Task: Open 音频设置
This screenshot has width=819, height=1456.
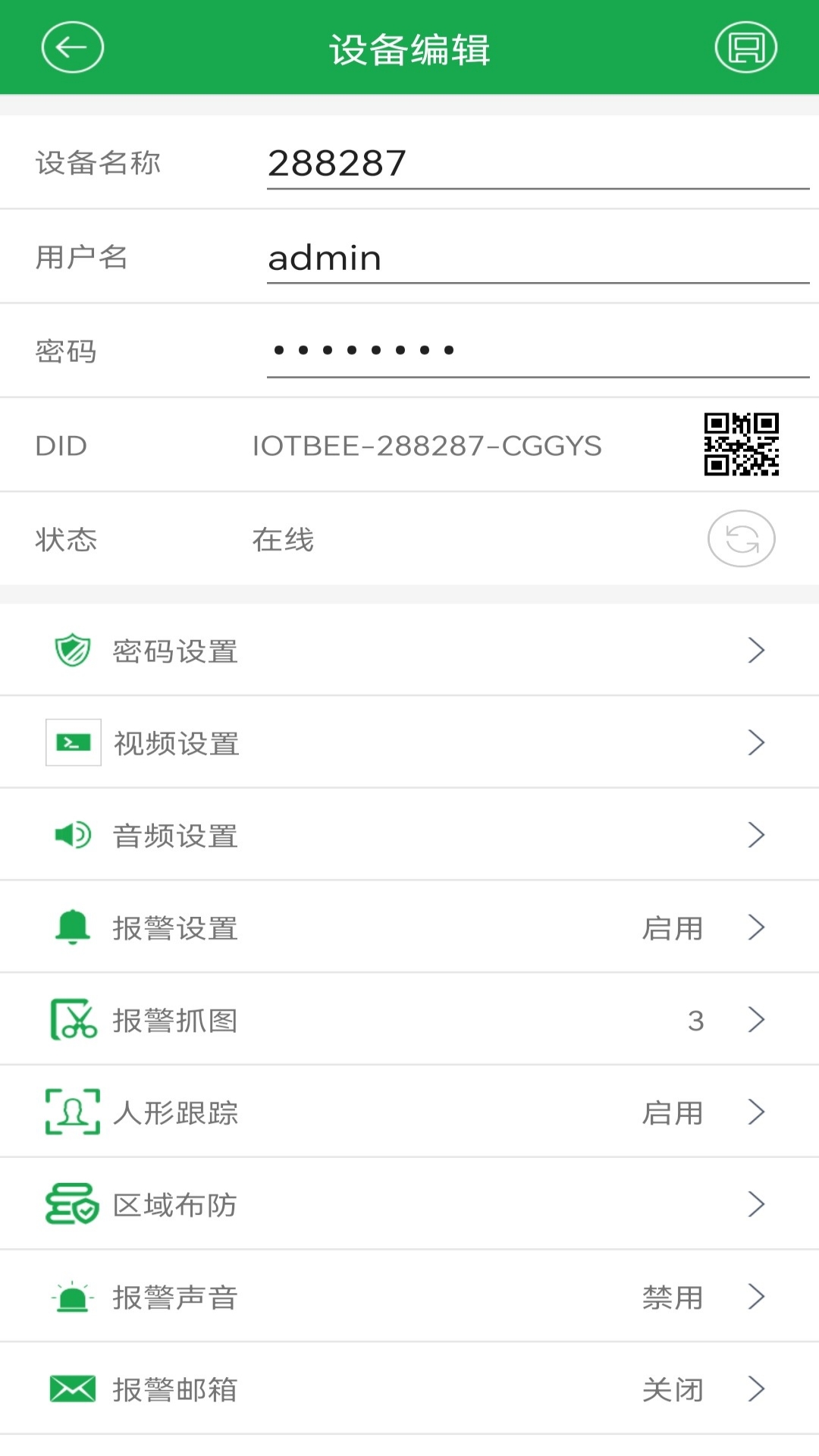Action: tap(409, 836)
